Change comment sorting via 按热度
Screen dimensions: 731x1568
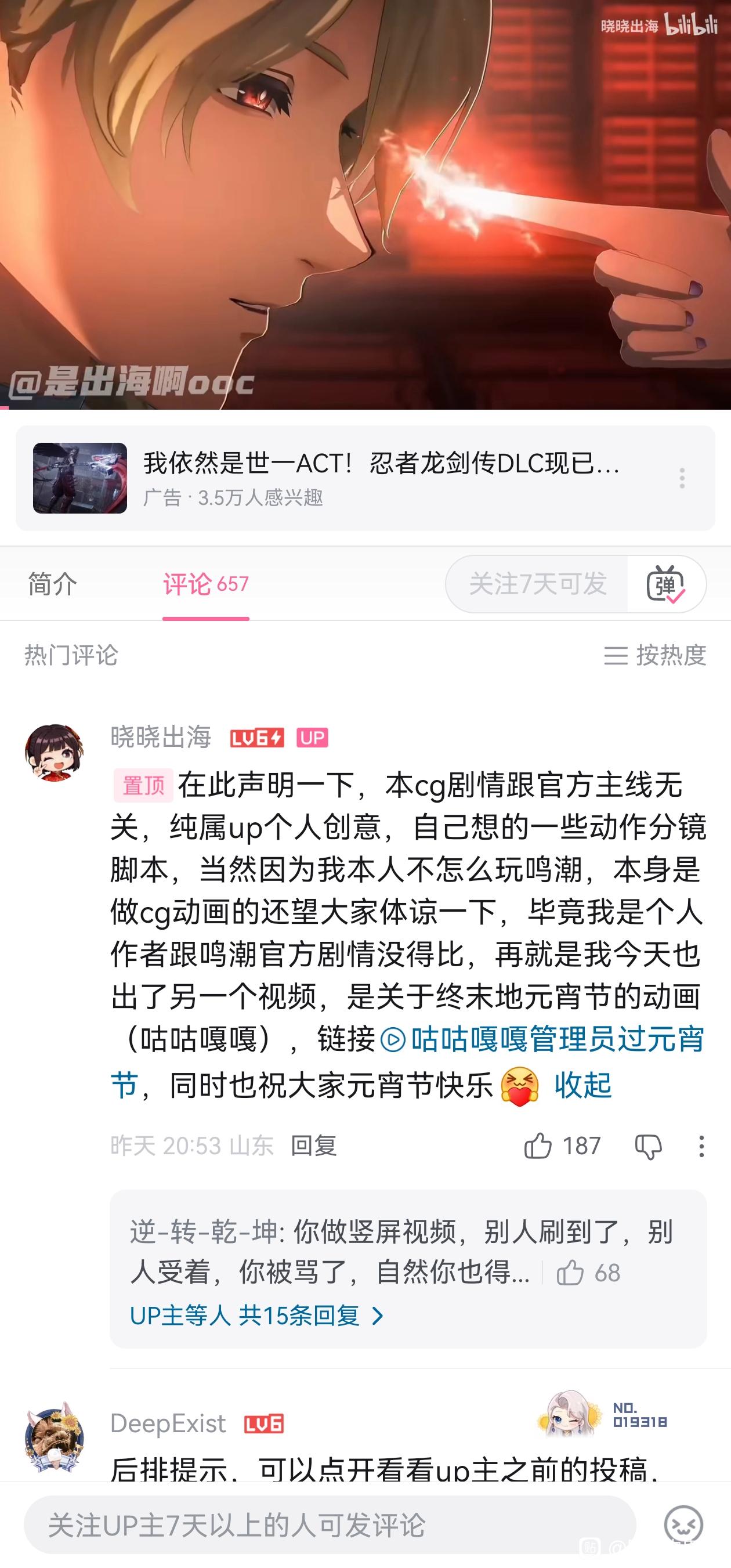[x=655, y=656]
